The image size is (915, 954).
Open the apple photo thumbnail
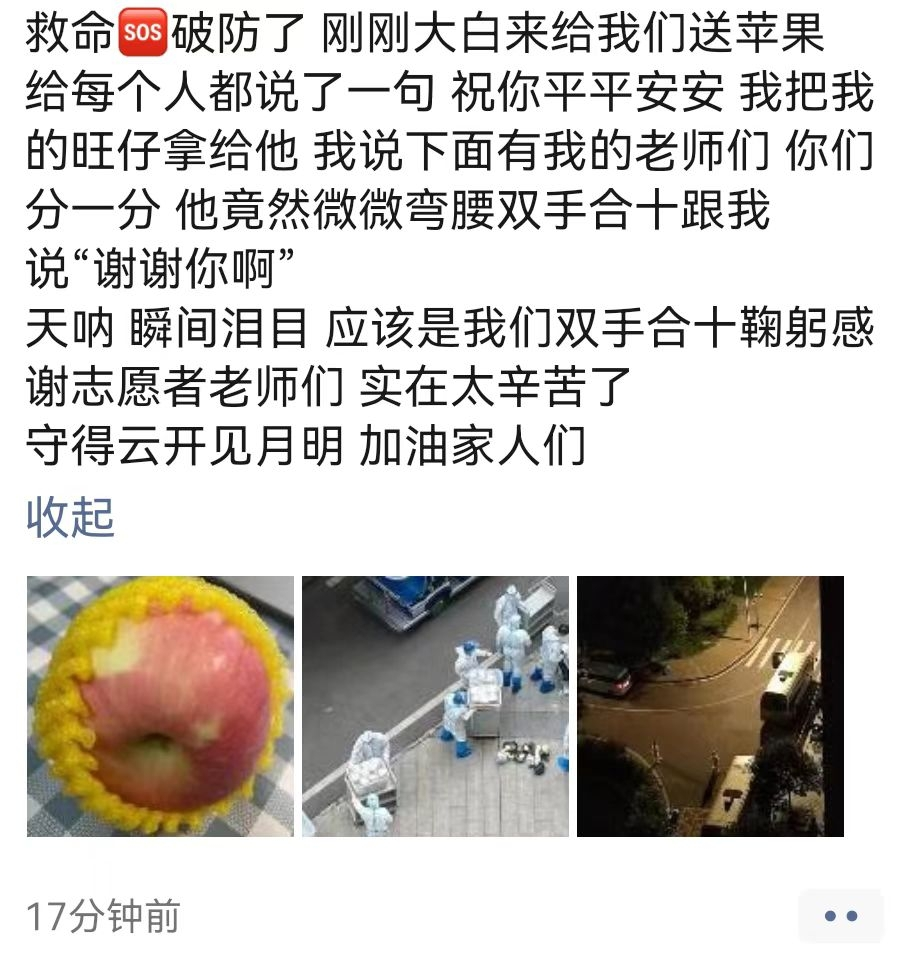160,706
